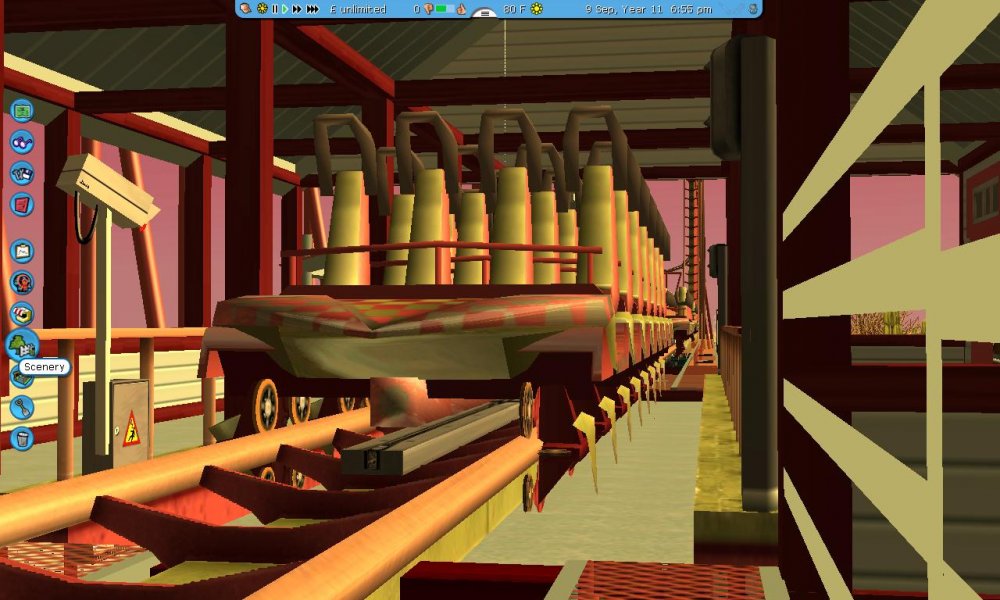Open the Scenery menu

20,345
